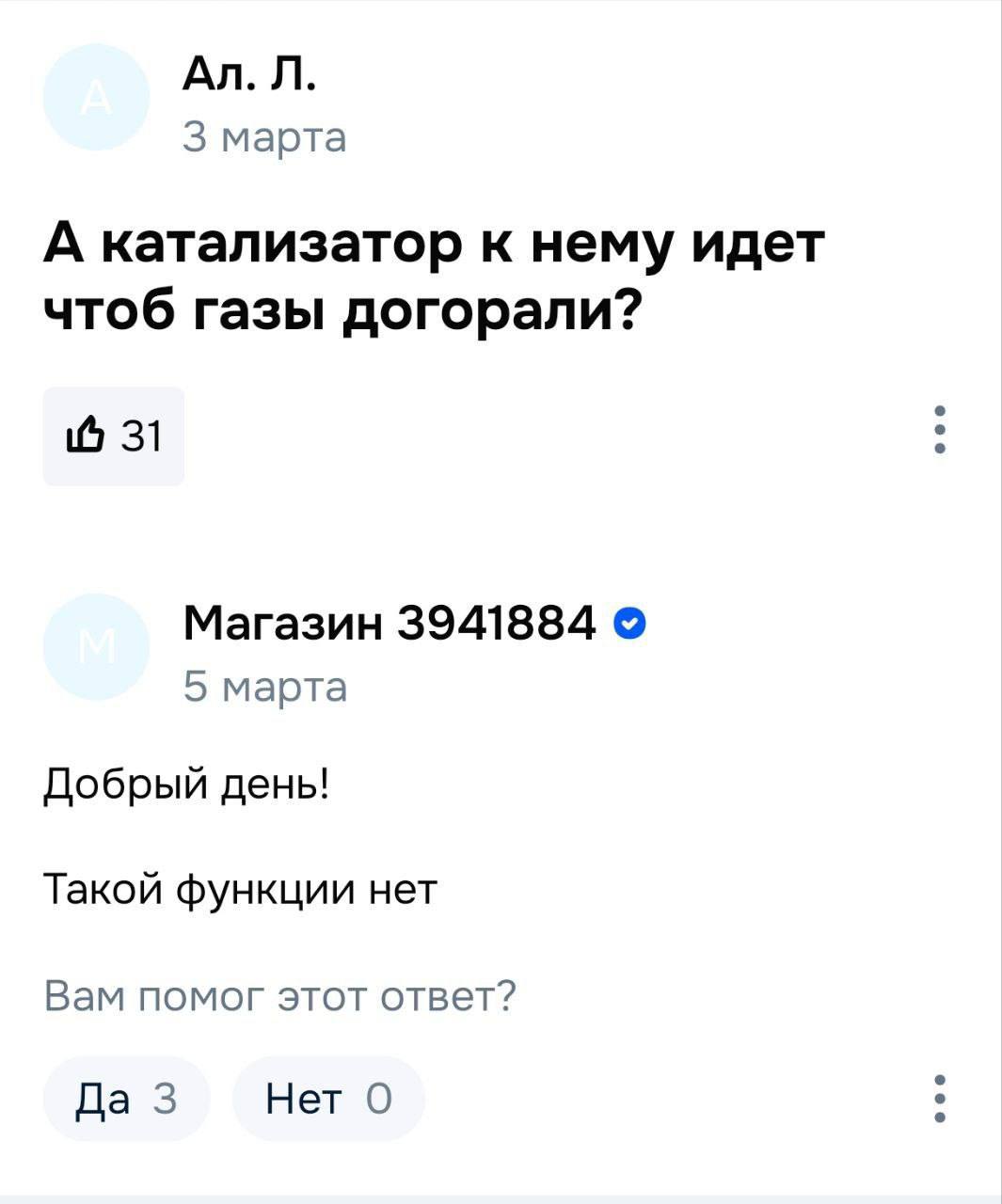1002x1204 pixels.
Task: Mark the answer as unhelpful with Нет
Action: (328, 1099)
